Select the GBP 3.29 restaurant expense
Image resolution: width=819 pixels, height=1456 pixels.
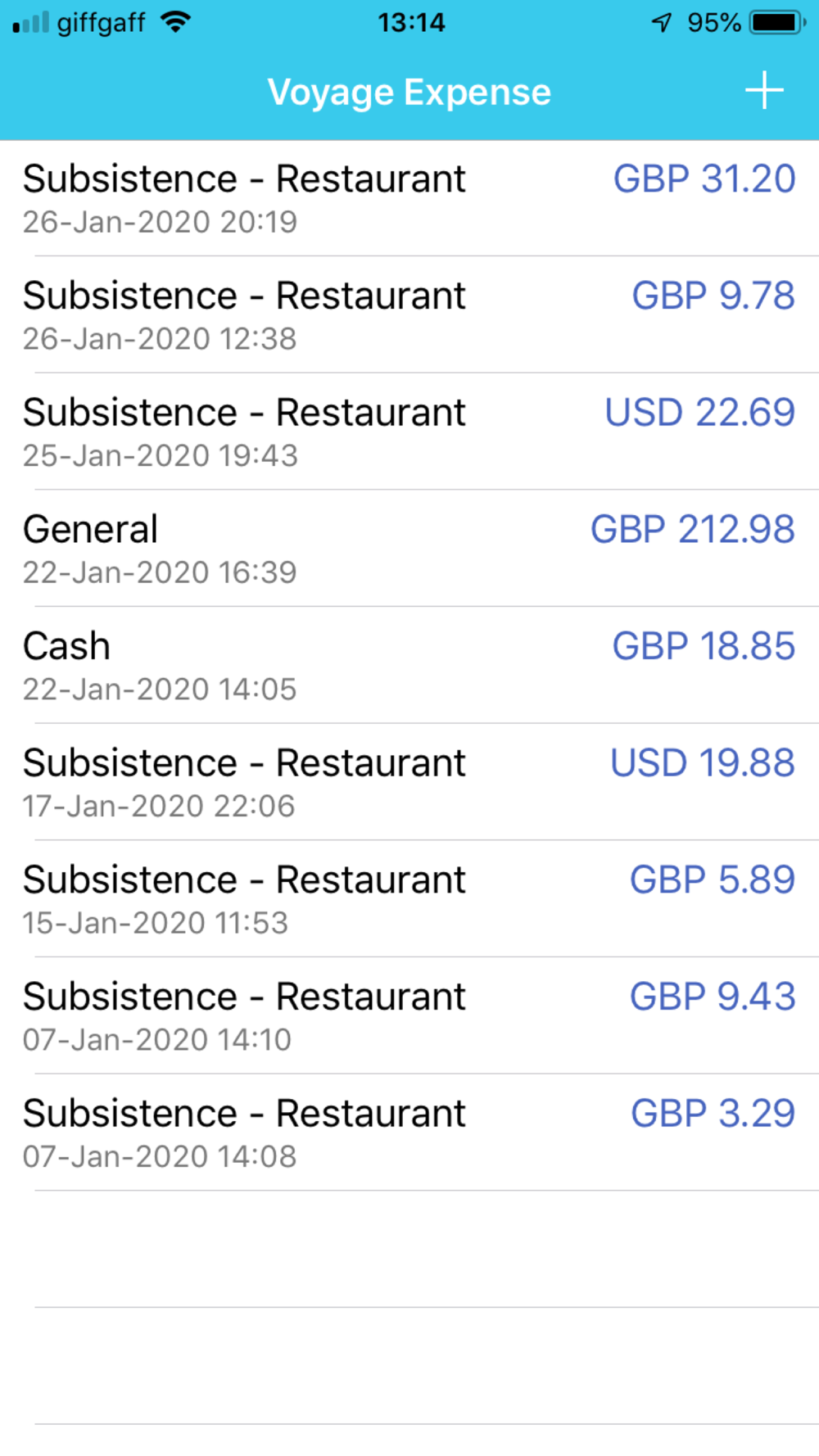click(409, 1133)
